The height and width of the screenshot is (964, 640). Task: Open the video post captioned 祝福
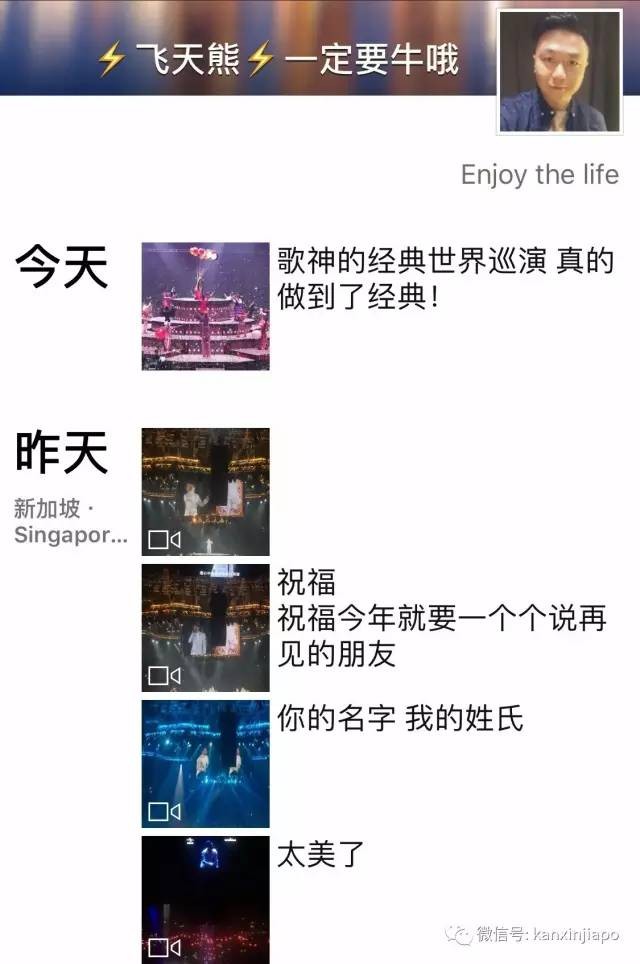[x=206, y=628]
